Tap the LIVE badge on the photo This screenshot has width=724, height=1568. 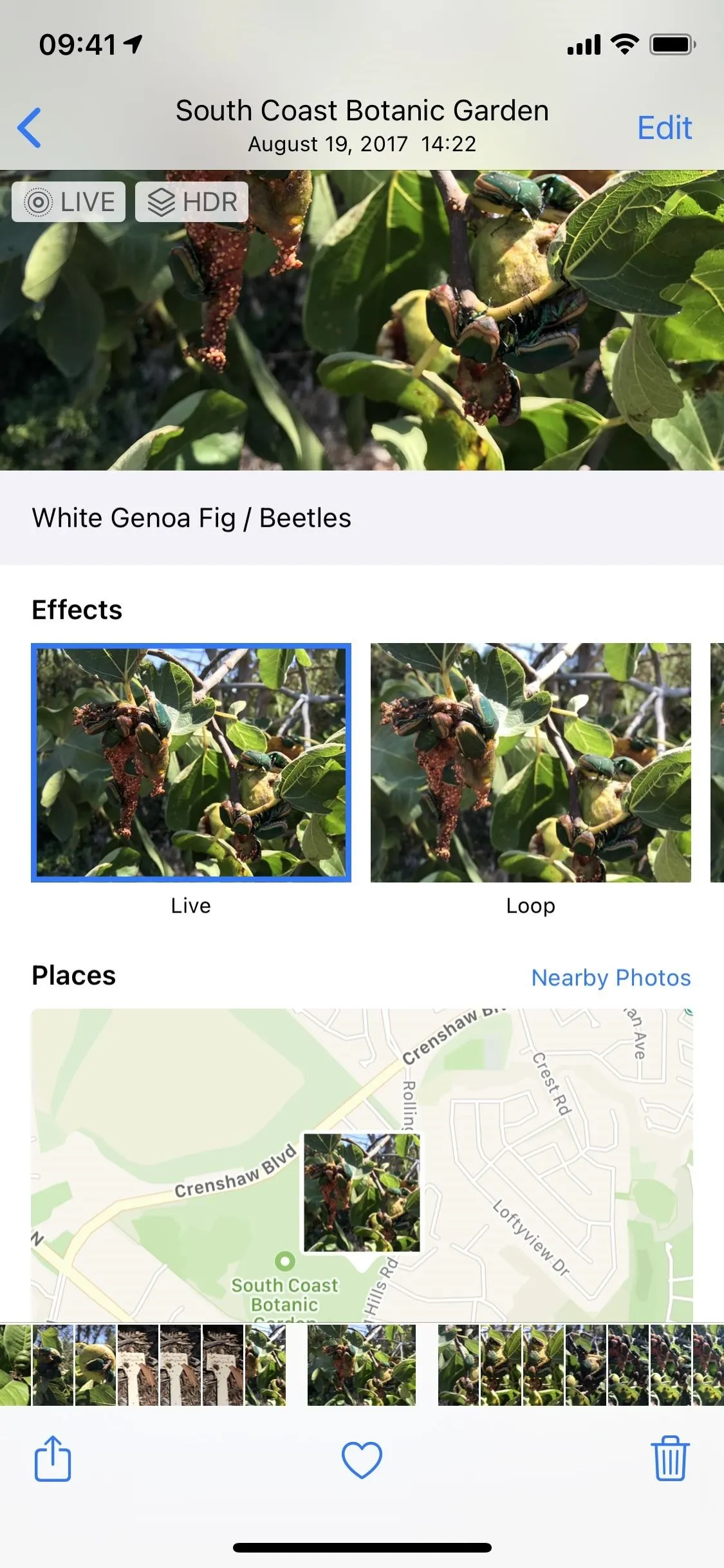pyautogui.click(x=69, y=201)
